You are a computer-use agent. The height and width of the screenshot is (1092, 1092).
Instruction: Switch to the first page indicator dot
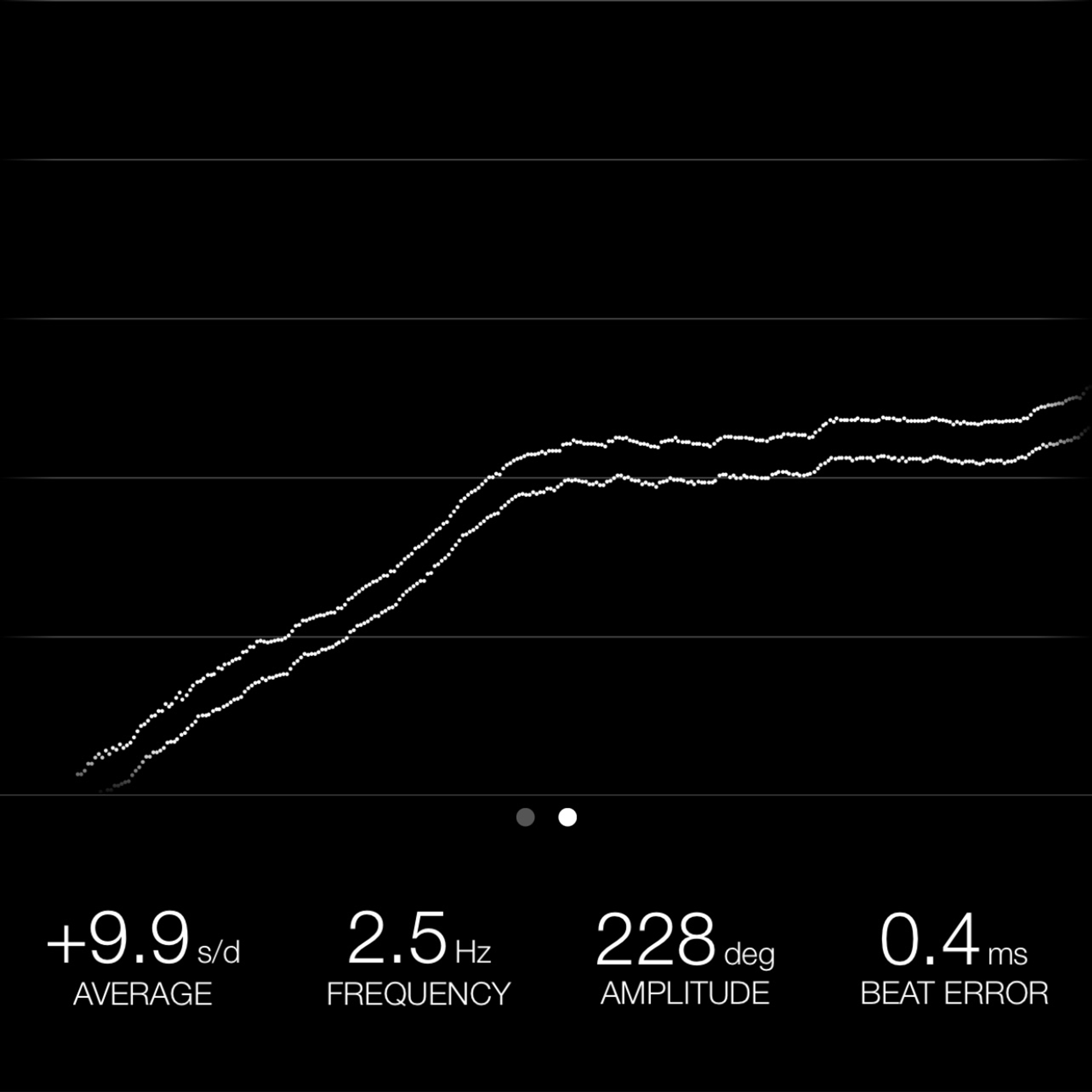(x=525, y=817)
